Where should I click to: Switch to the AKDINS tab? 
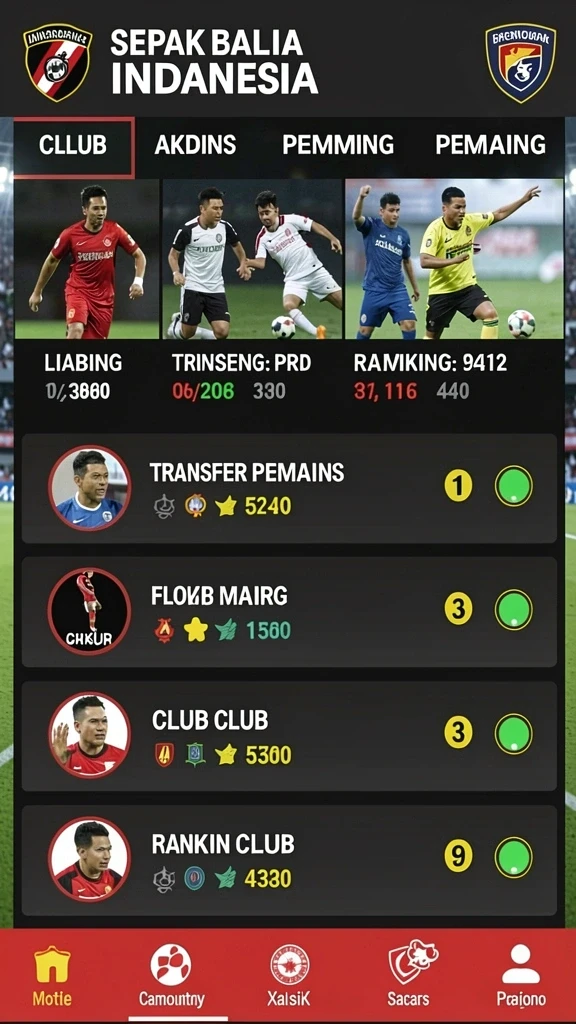pyautogui.click(x=195, y=145)
